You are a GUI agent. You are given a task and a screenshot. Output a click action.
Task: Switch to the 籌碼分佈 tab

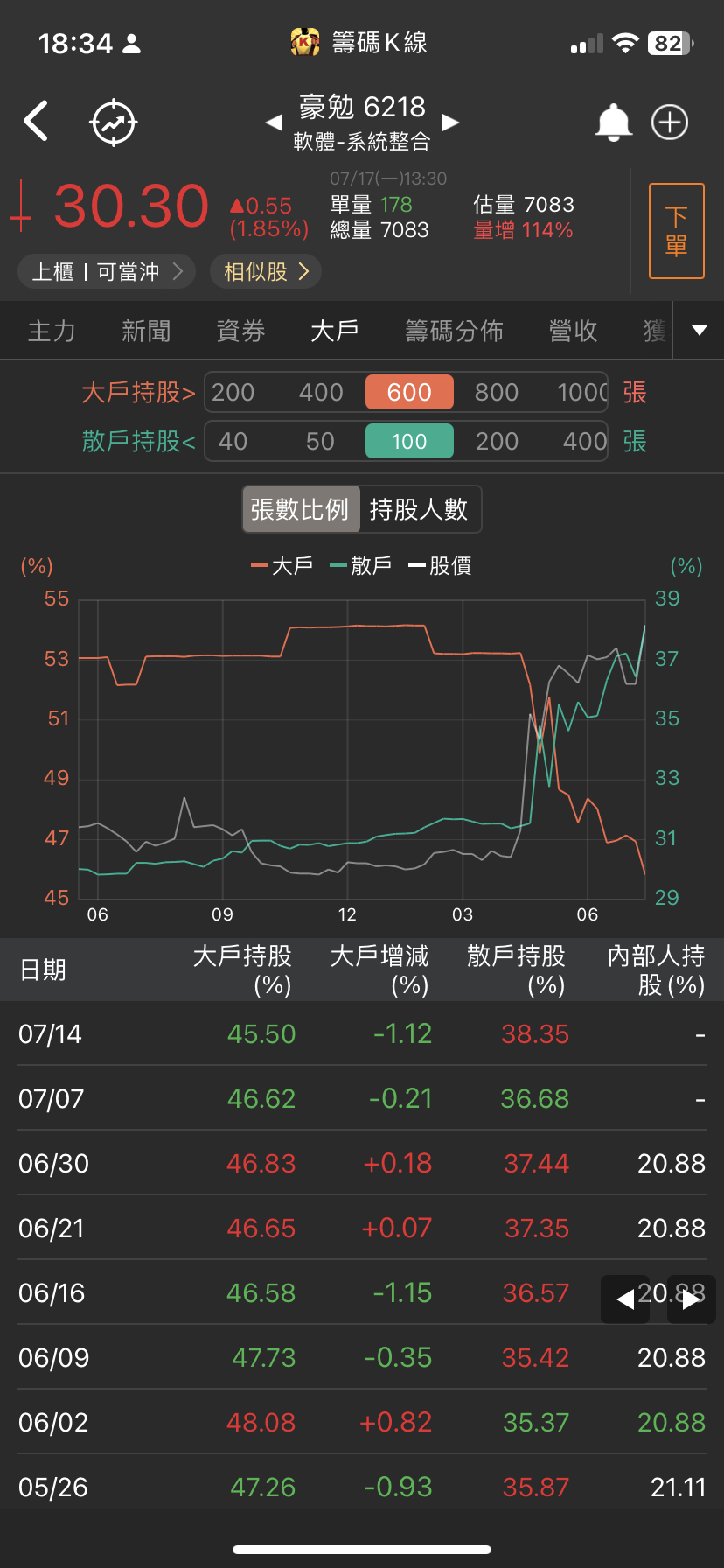[454, 331]
